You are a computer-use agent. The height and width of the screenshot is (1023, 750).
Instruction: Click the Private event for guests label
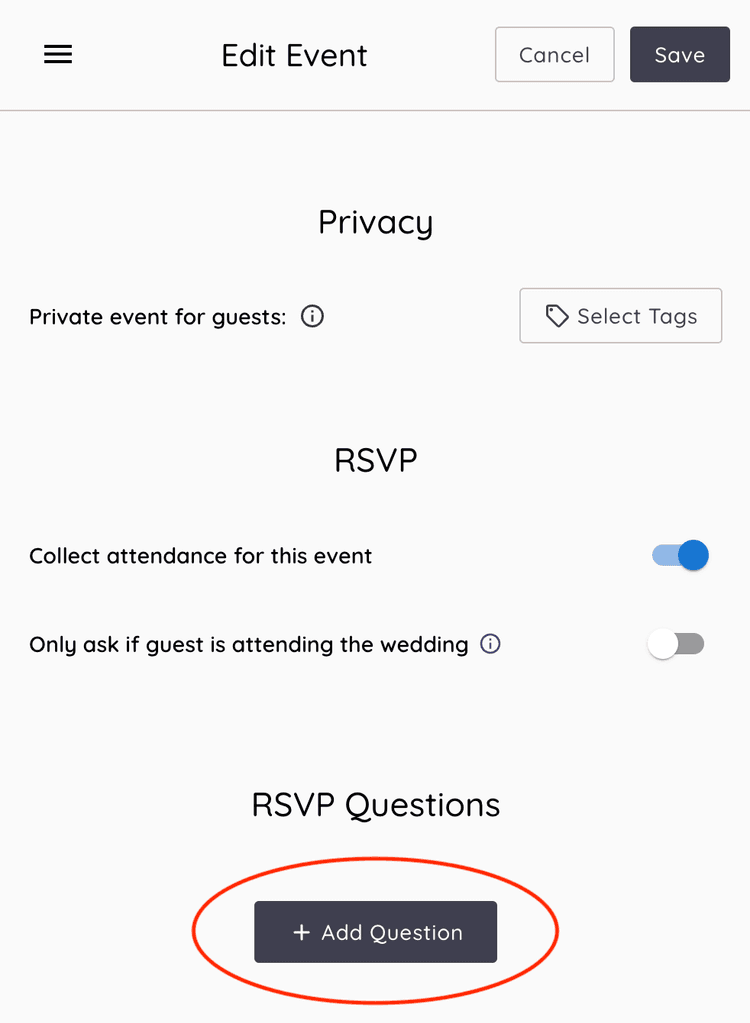tap(155, 316)
